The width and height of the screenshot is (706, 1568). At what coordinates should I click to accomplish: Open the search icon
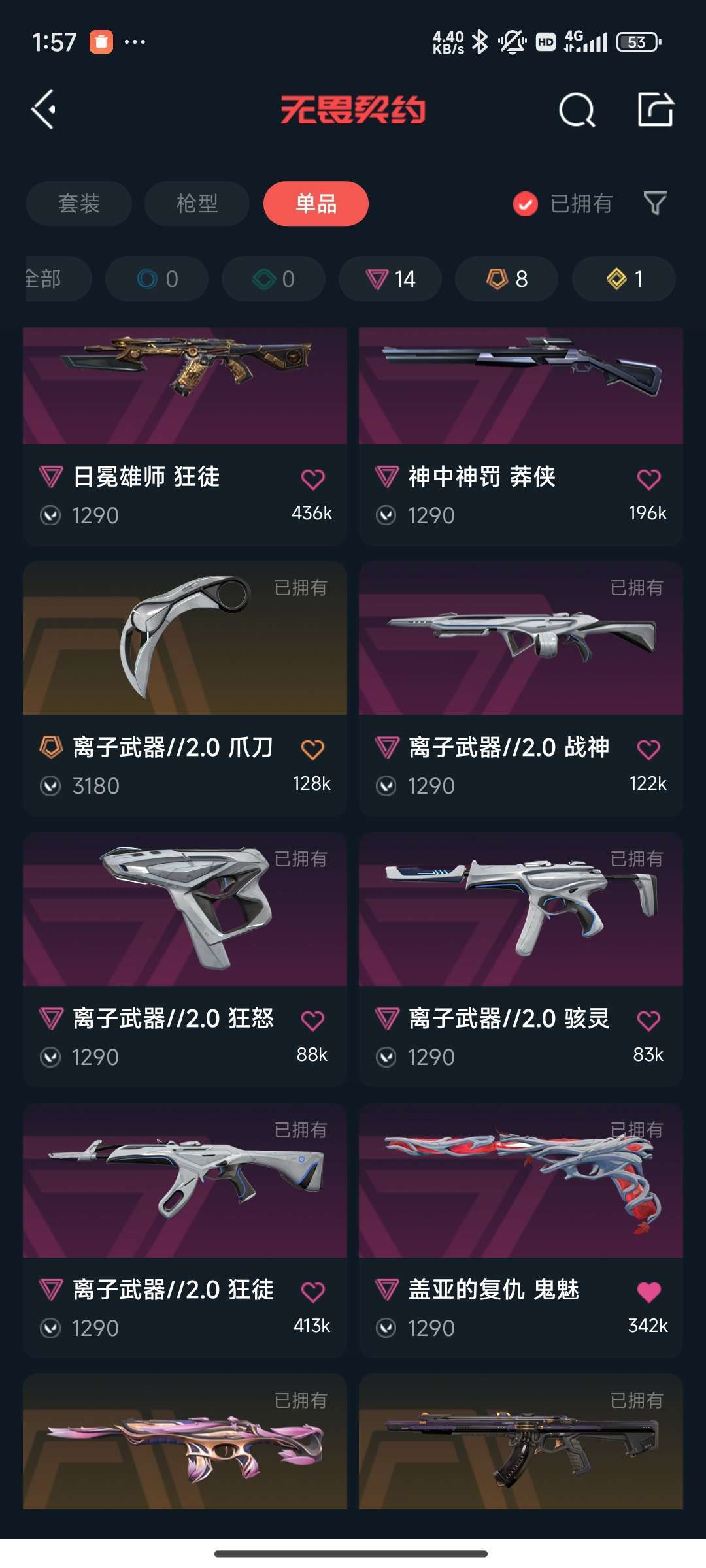577,110
